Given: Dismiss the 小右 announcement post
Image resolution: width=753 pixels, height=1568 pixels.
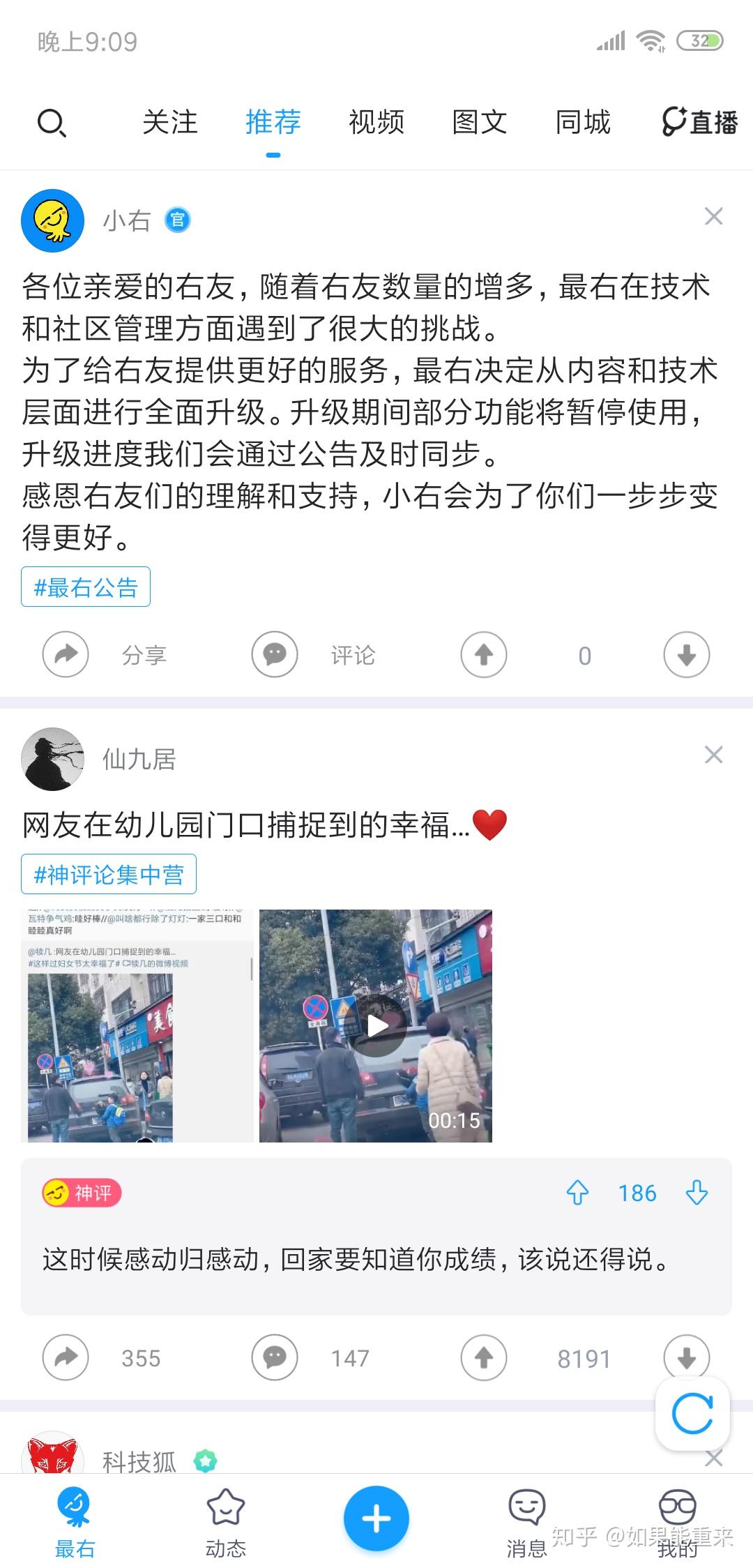Looking at the screenshot, I should [x=713, y=217].
